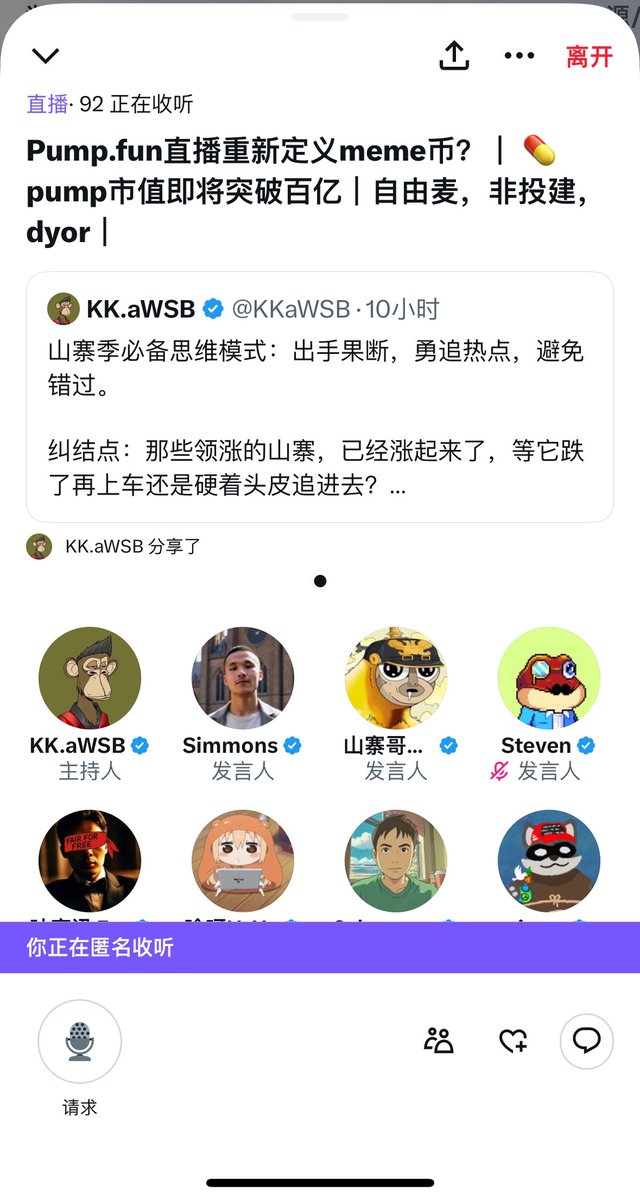Open speaker 山寨哥's avatar
The width and height of the screenshot is (640, 1200).
[x=396, y=678]
